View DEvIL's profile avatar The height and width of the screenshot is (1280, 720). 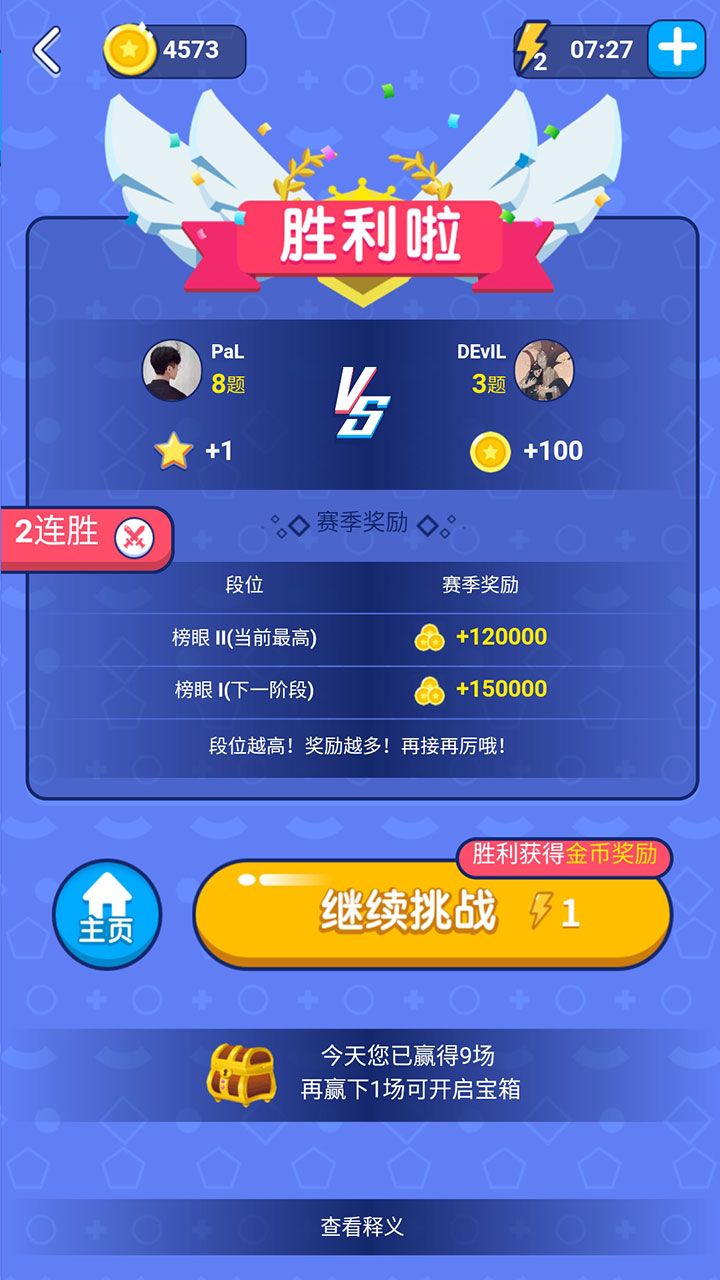coord(544,370)
